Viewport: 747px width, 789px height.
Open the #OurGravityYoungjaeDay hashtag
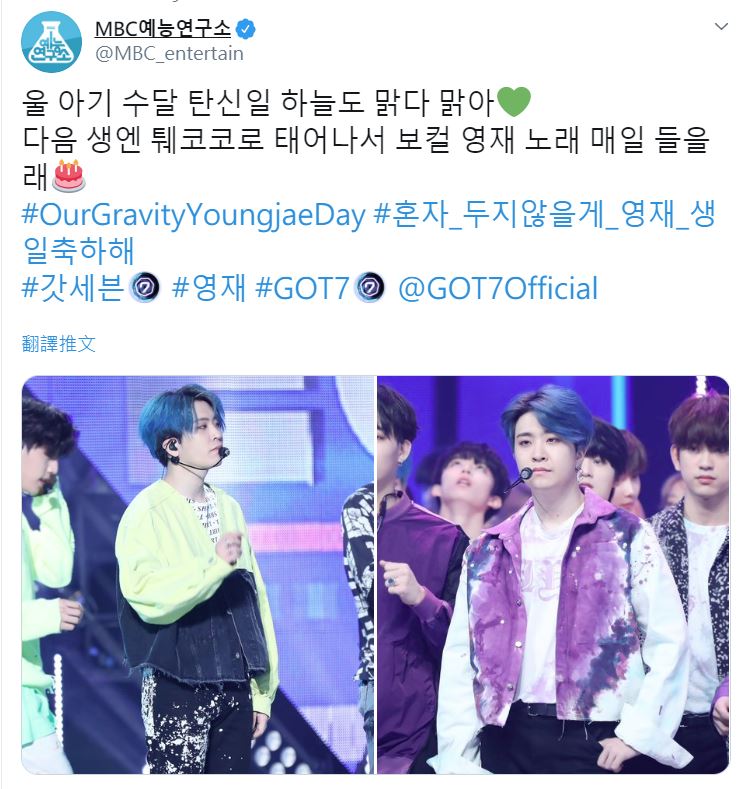click(x=193, y=216)
